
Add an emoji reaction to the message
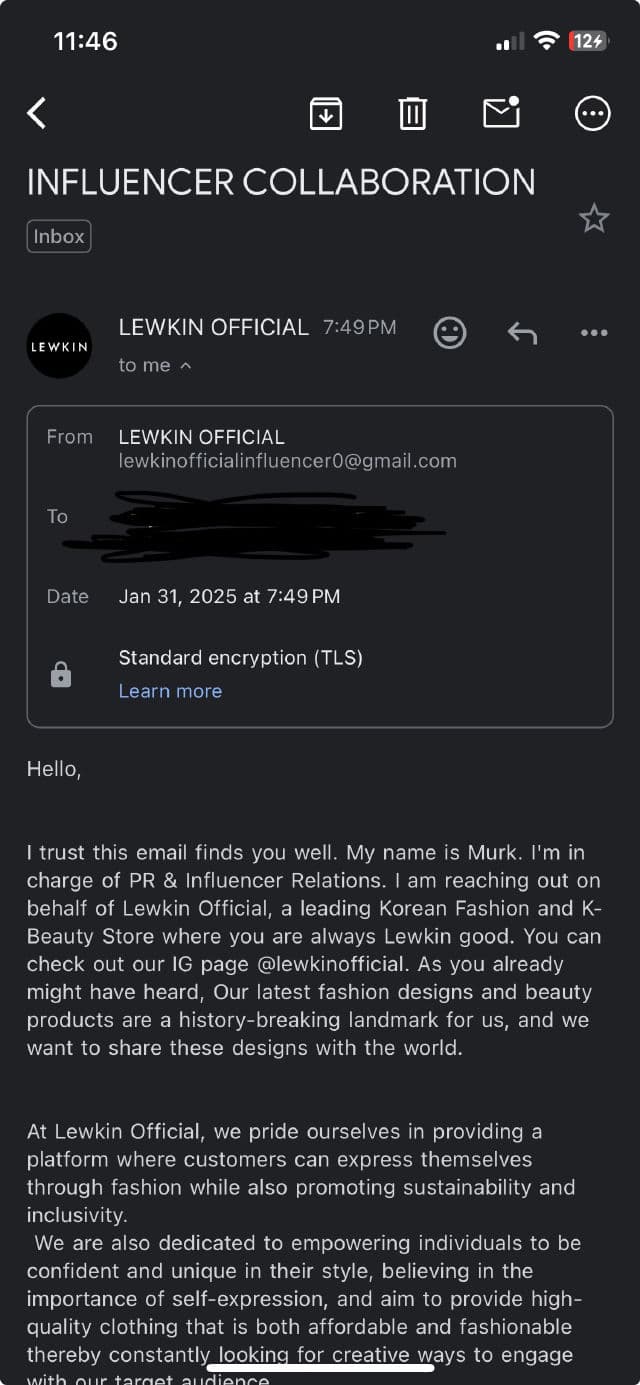coord(450,332)
